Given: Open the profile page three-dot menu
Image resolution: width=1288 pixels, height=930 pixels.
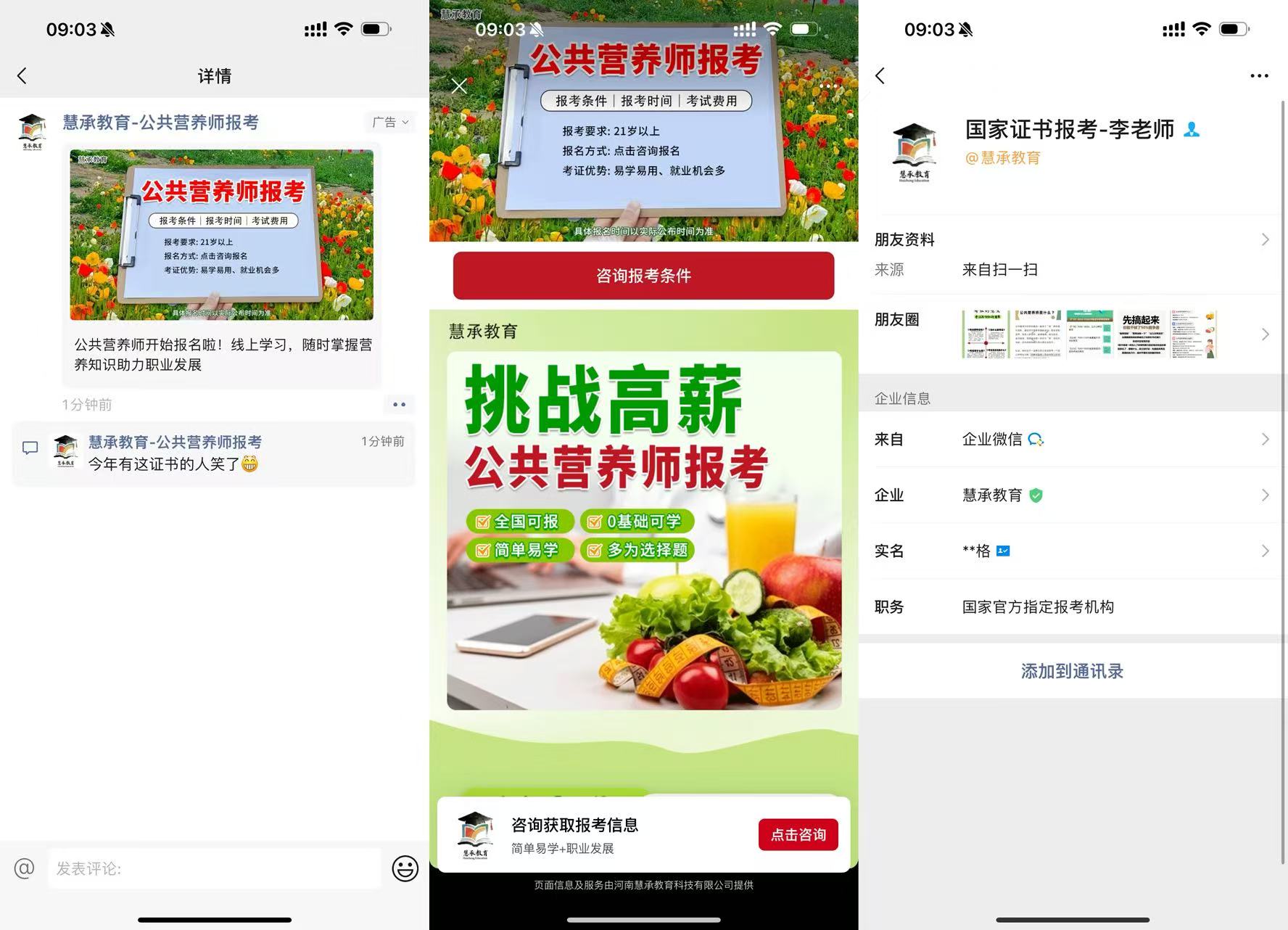Looking at the screenshot, I should pos(1259,75).
